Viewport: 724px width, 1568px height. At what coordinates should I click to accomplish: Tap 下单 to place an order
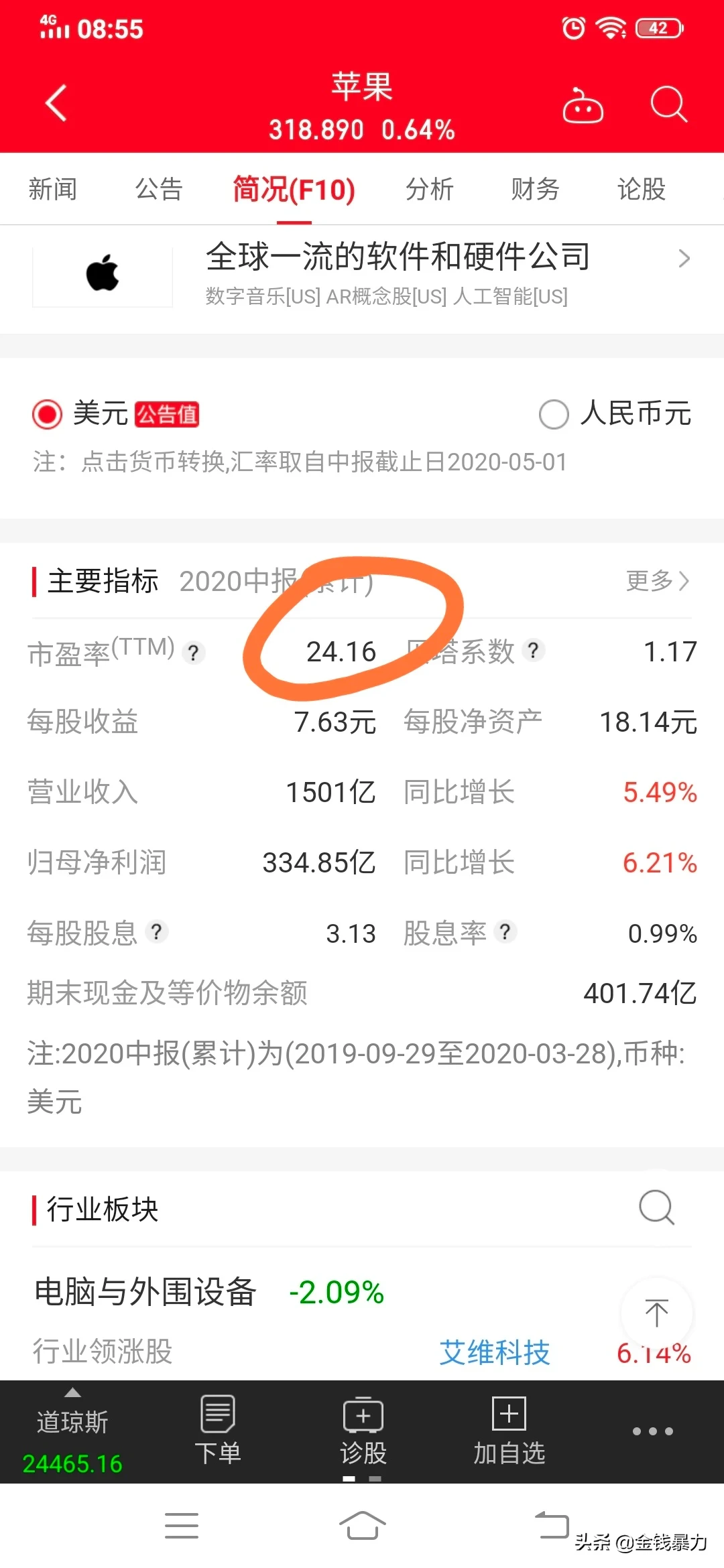[217, 1430]
